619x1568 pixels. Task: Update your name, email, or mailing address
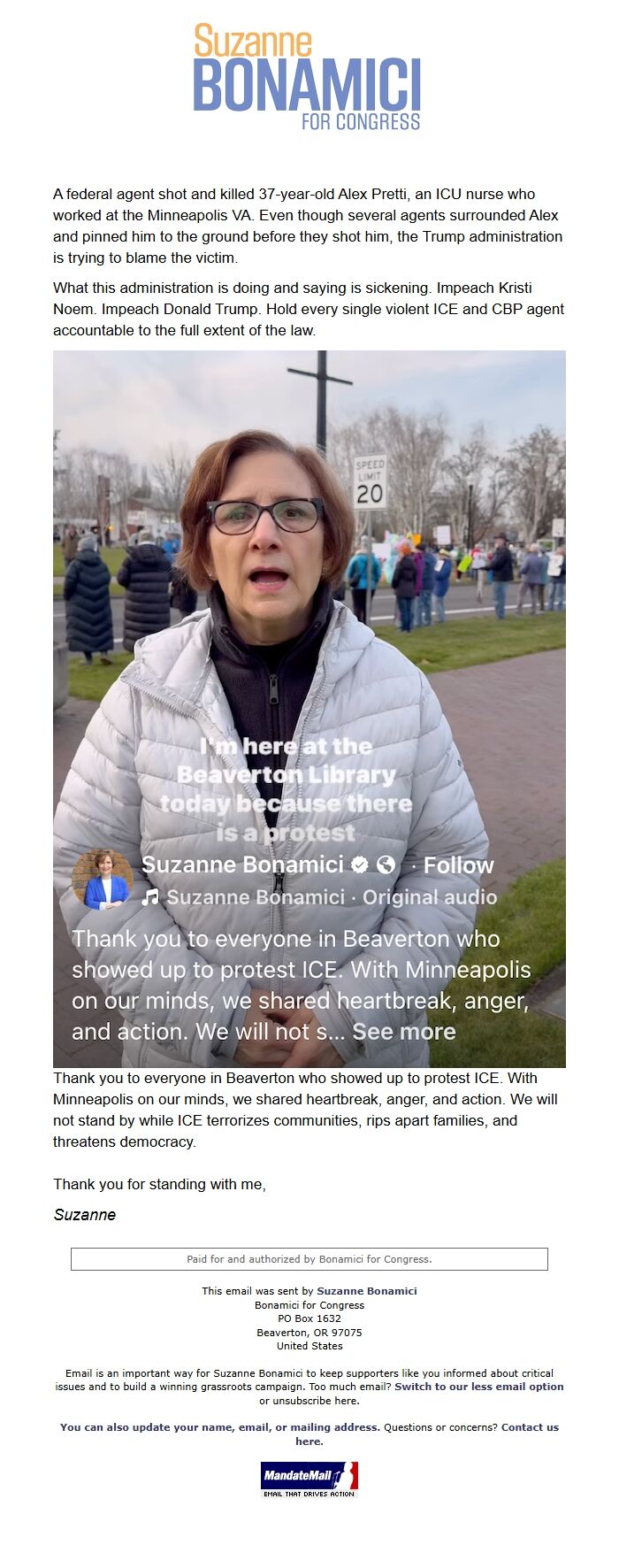point(219,1427)
